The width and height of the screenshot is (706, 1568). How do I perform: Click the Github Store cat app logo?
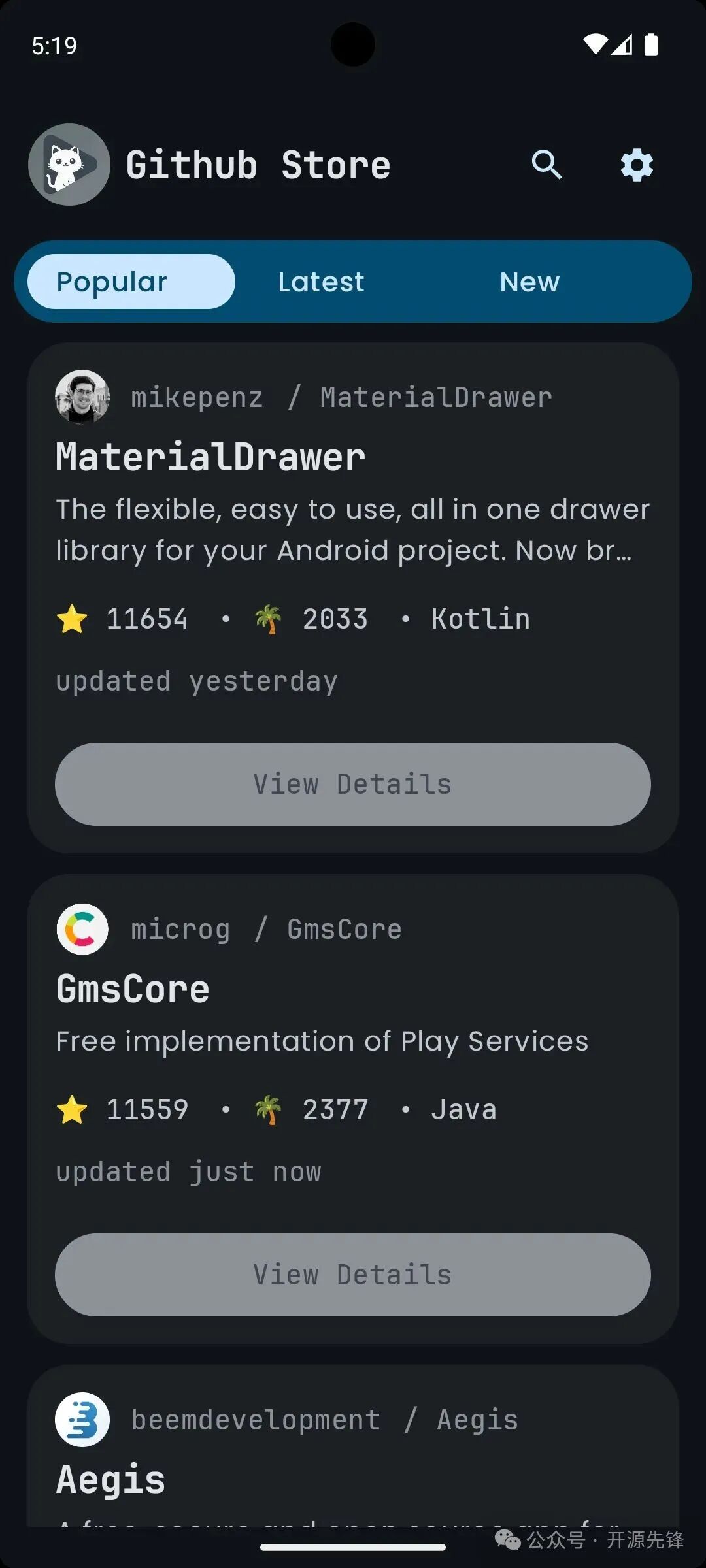[68, 165]
